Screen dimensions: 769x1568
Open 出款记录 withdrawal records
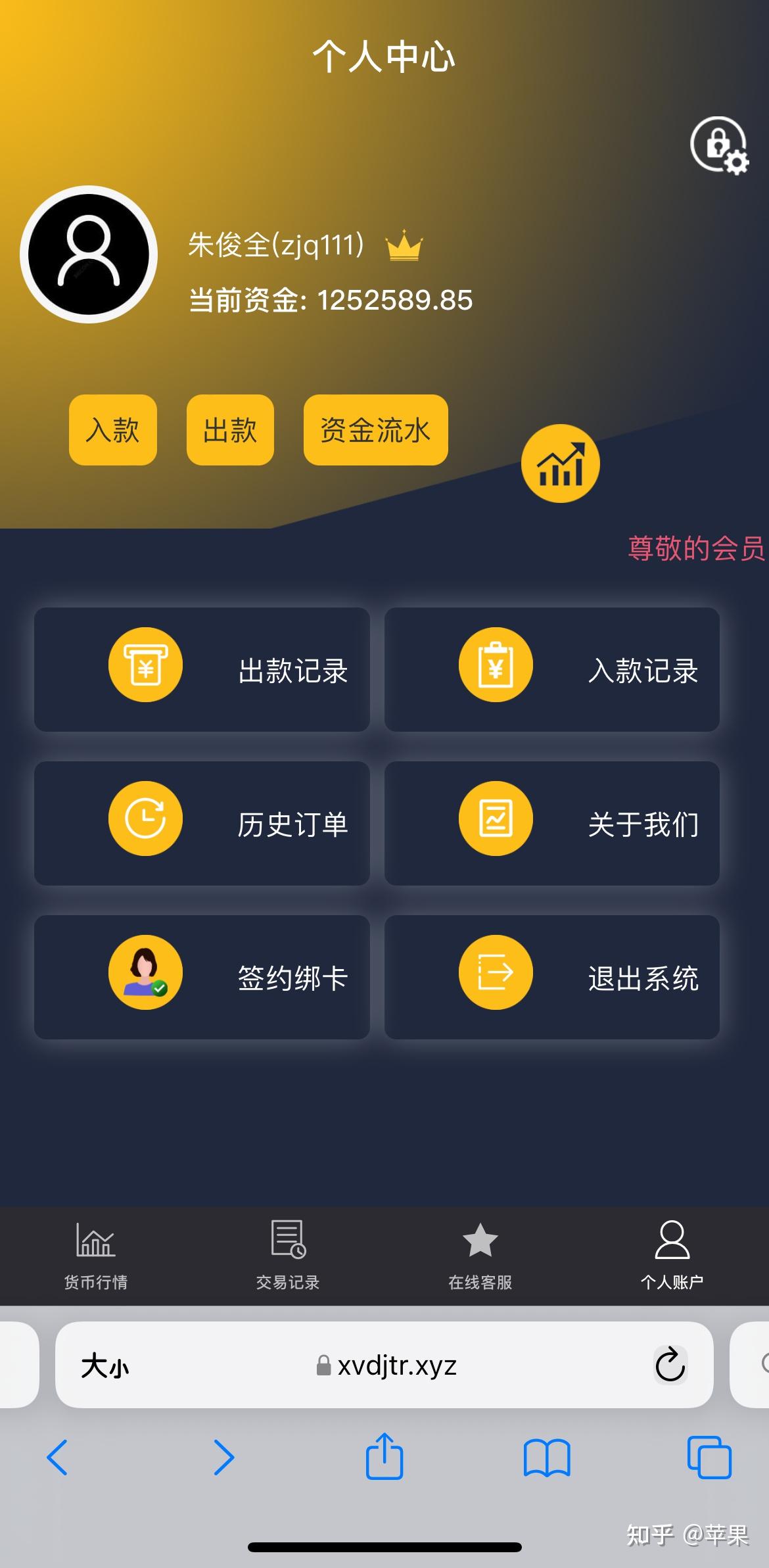(x=202, y=669)
